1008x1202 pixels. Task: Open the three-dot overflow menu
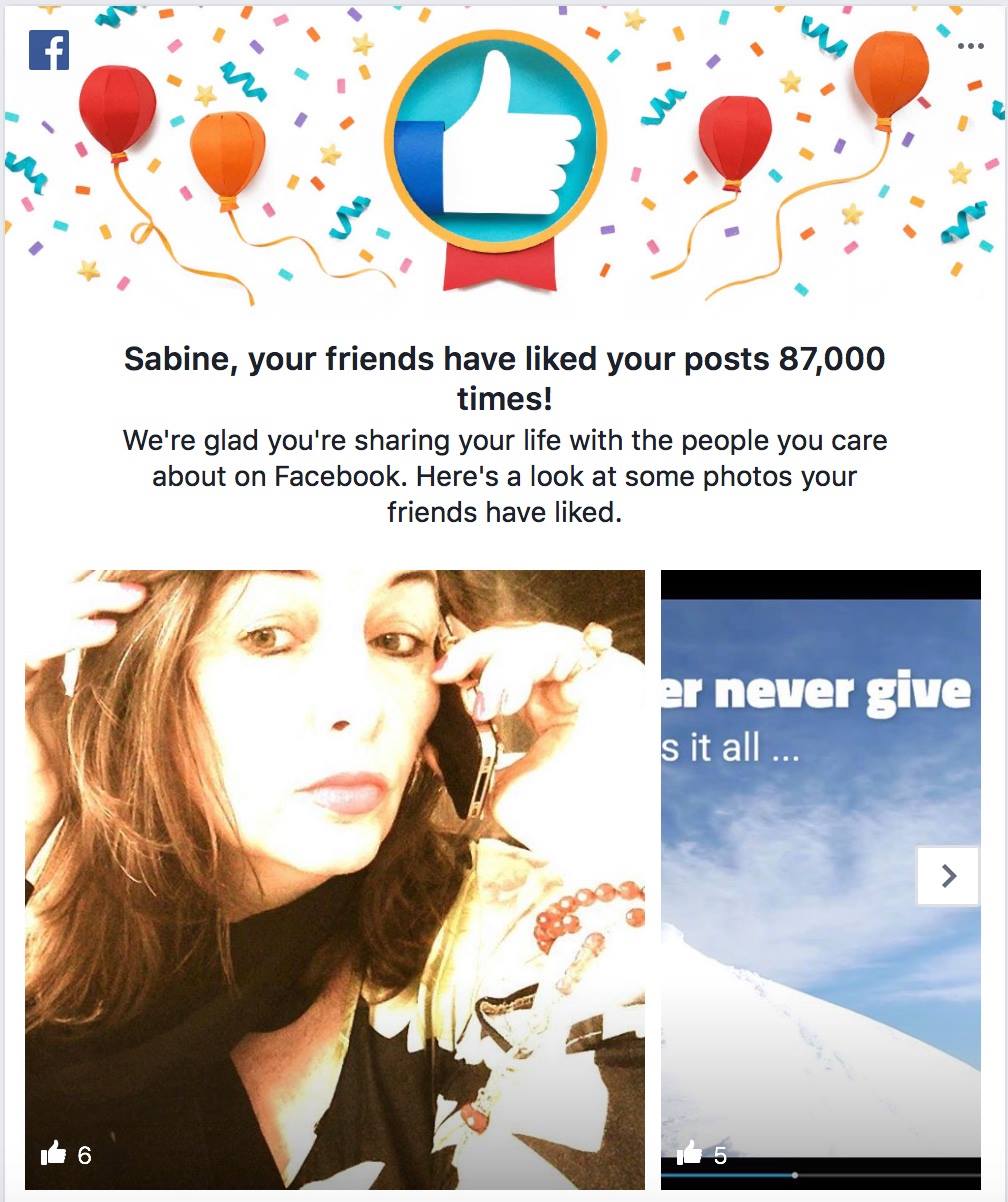click(x=970, y=46)
